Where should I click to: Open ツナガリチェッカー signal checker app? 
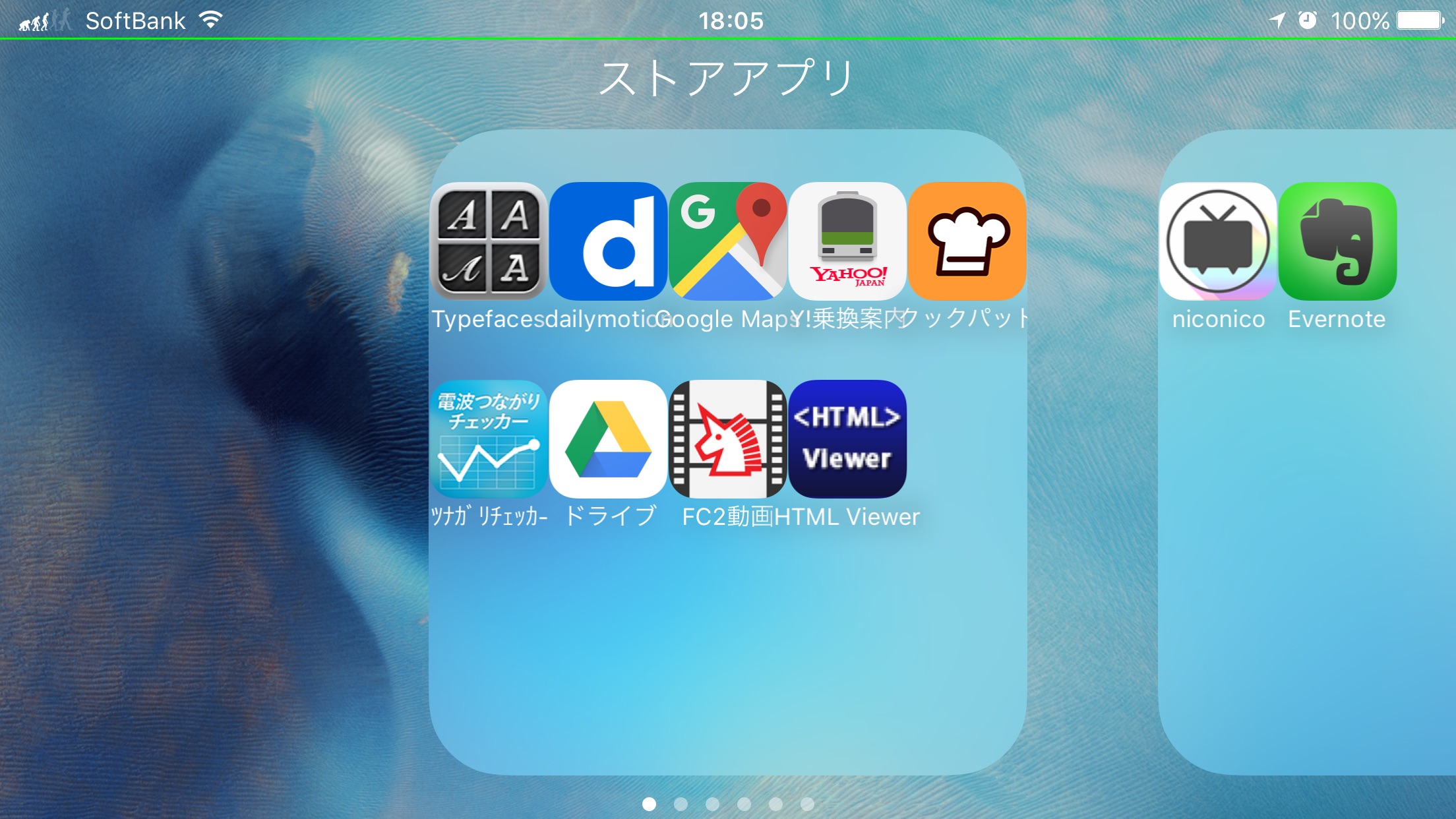click(489, 439)
